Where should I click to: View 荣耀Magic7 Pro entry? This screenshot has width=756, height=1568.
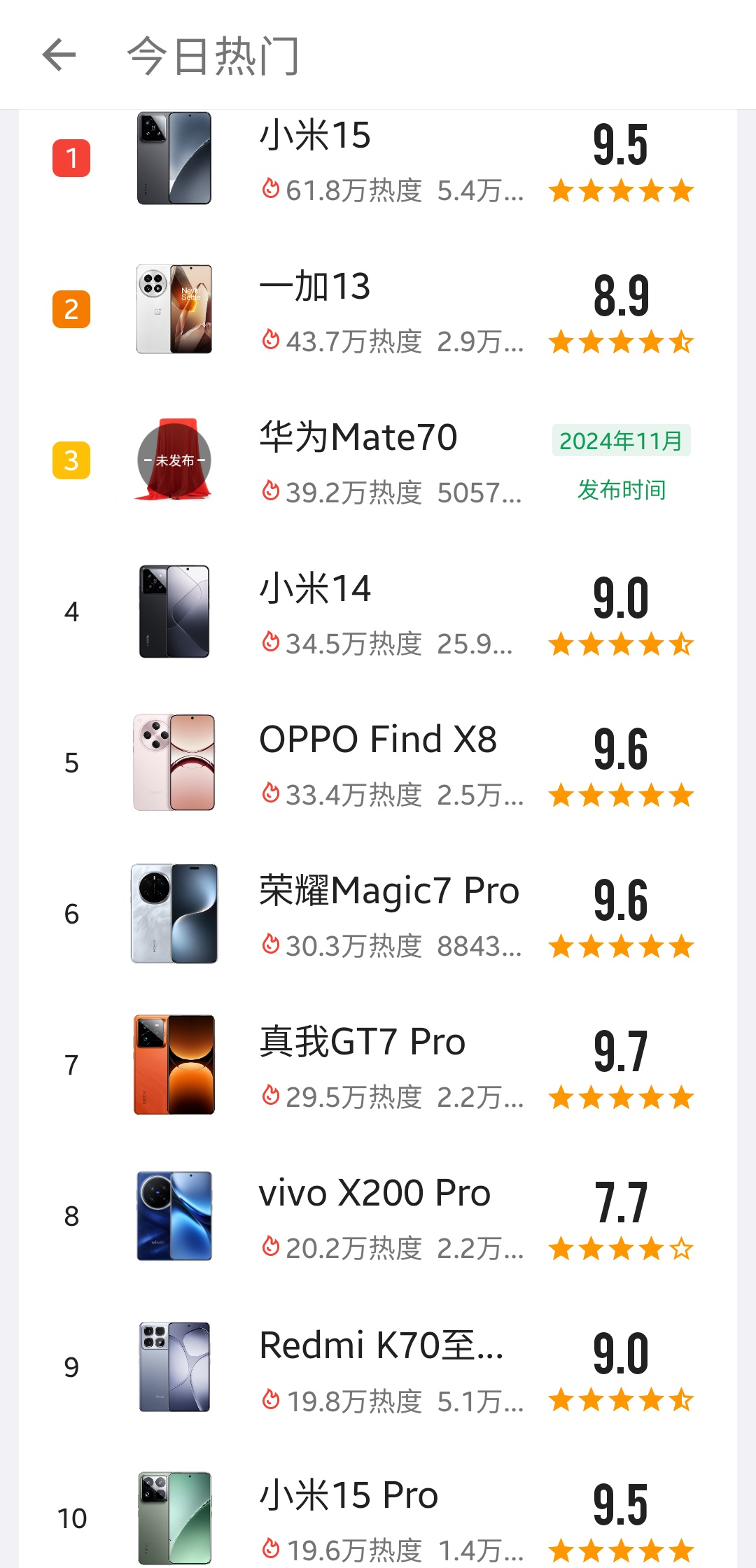(378, 914)
